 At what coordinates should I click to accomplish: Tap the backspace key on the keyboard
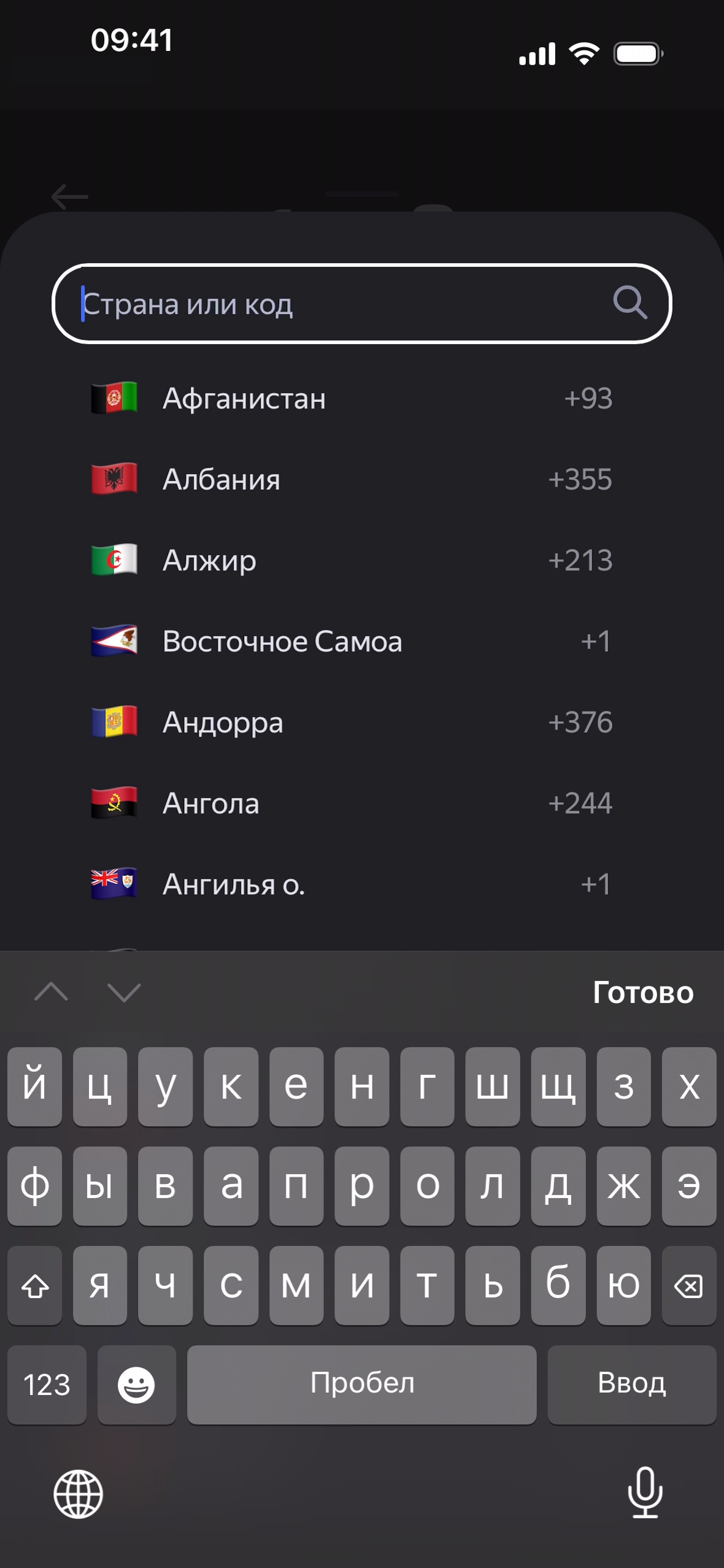pos(688,1285)
